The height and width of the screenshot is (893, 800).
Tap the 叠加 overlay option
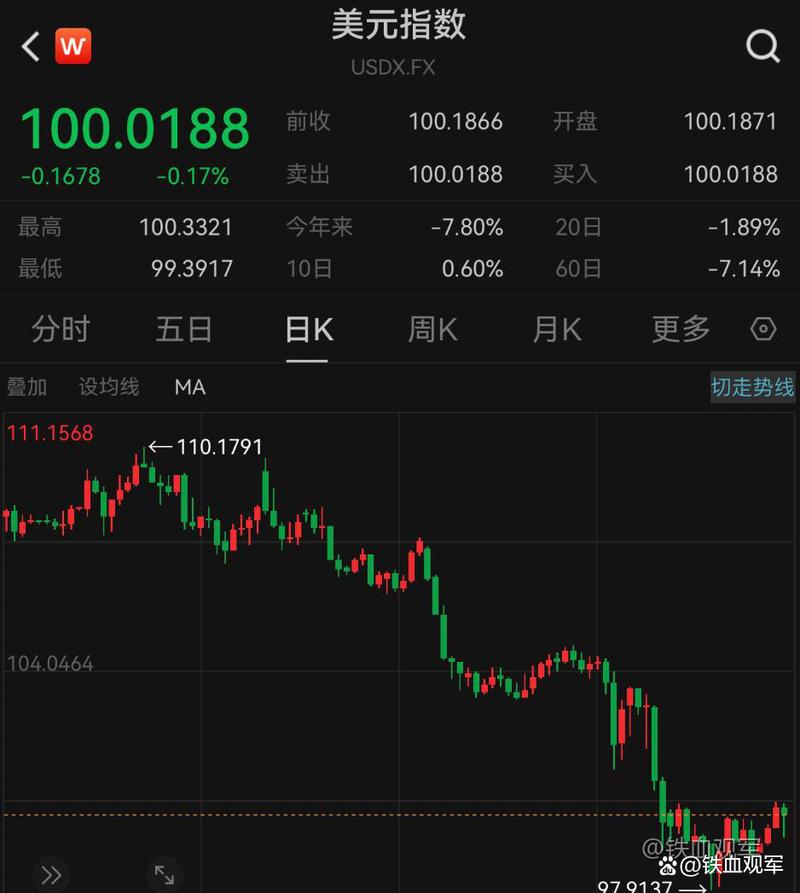(x=27, y=387)
